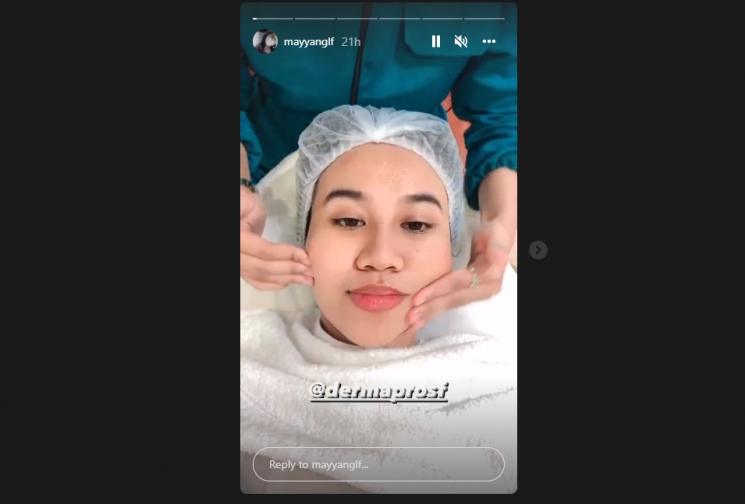The height and width of the screenshot is (504, 745).
Task: Unmute the story audio
Action: [461, 41]
